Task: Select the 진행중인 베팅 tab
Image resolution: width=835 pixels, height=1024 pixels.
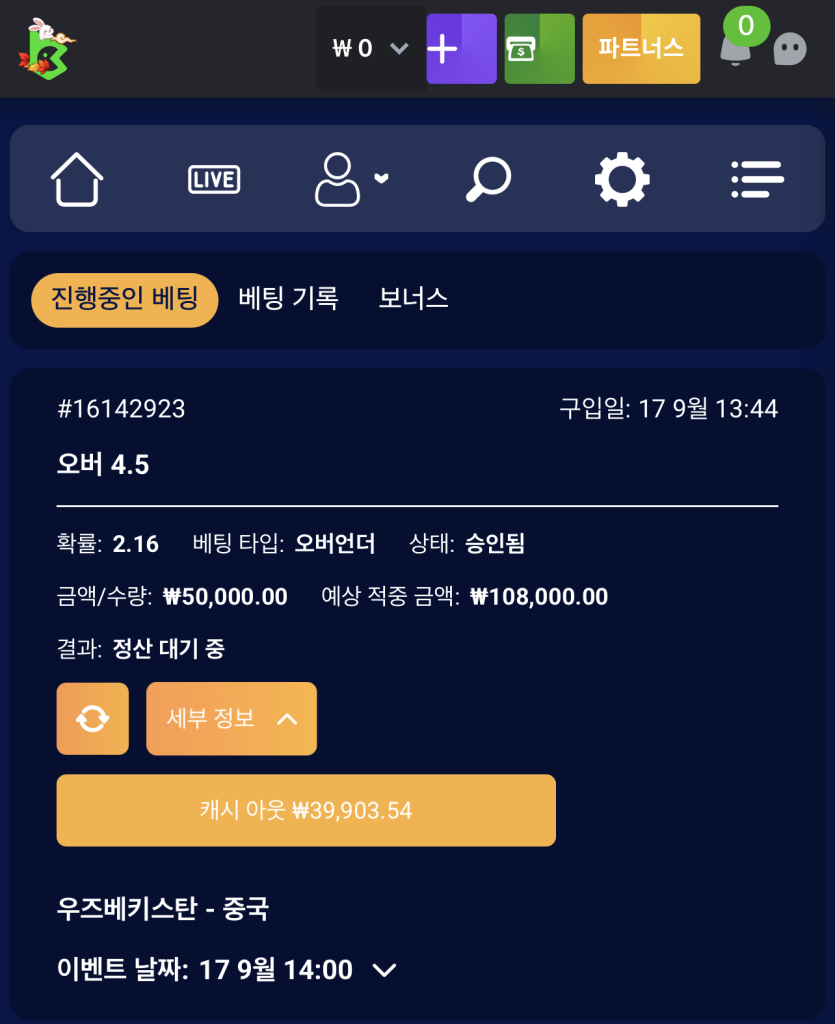Action: pos(125,300)
